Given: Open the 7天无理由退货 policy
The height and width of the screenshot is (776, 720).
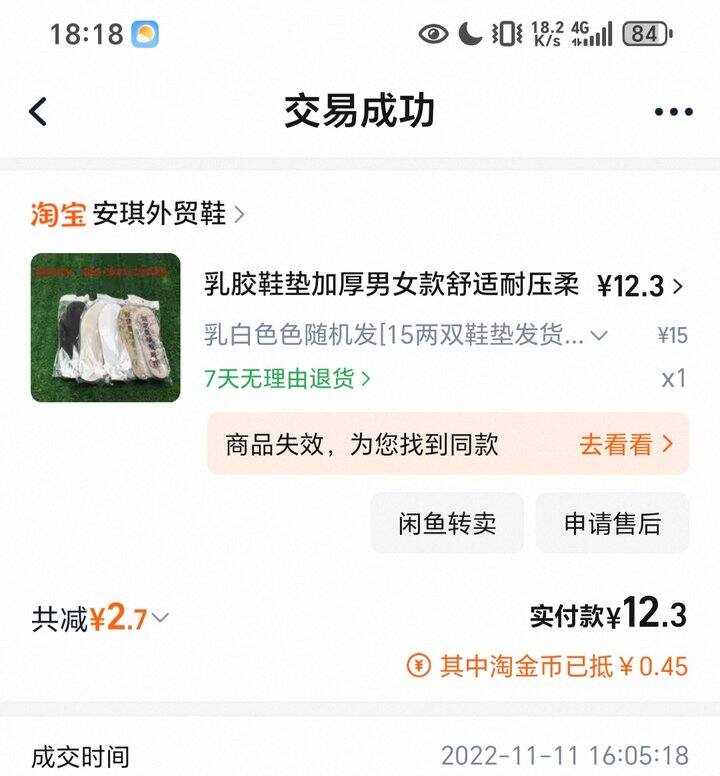Looking at the screenshot, I should pos(288,379).
